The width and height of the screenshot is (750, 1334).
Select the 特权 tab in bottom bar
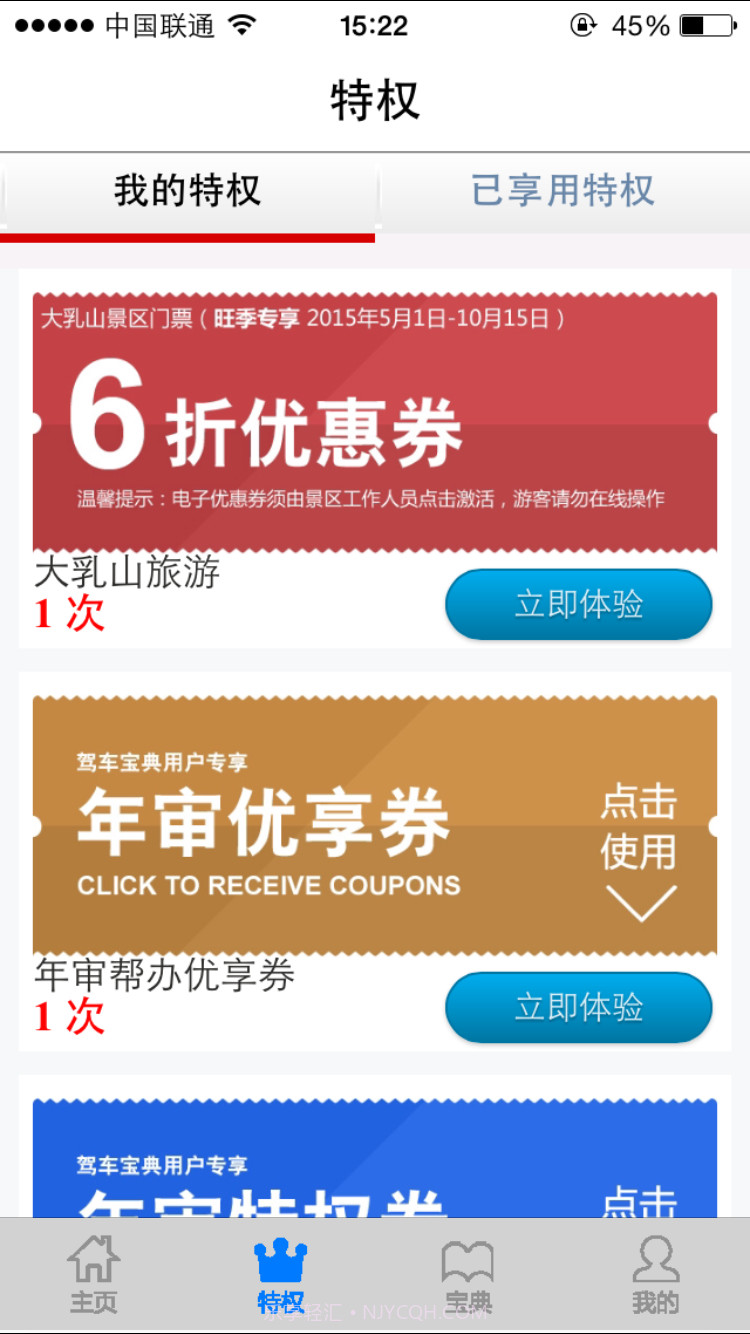[281, 1275]
